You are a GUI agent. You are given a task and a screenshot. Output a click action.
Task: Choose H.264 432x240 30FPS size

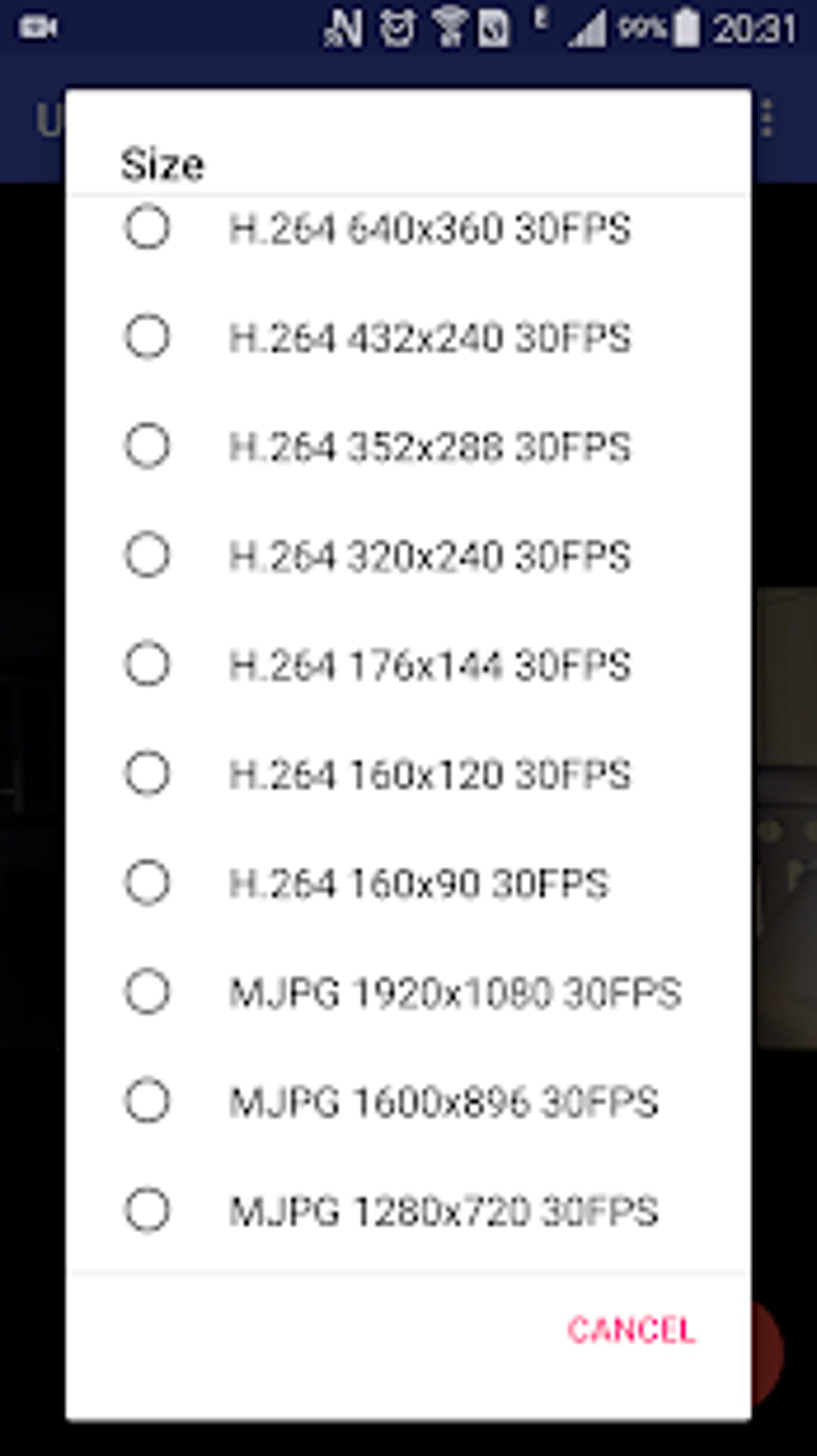[x=408, y=337]
